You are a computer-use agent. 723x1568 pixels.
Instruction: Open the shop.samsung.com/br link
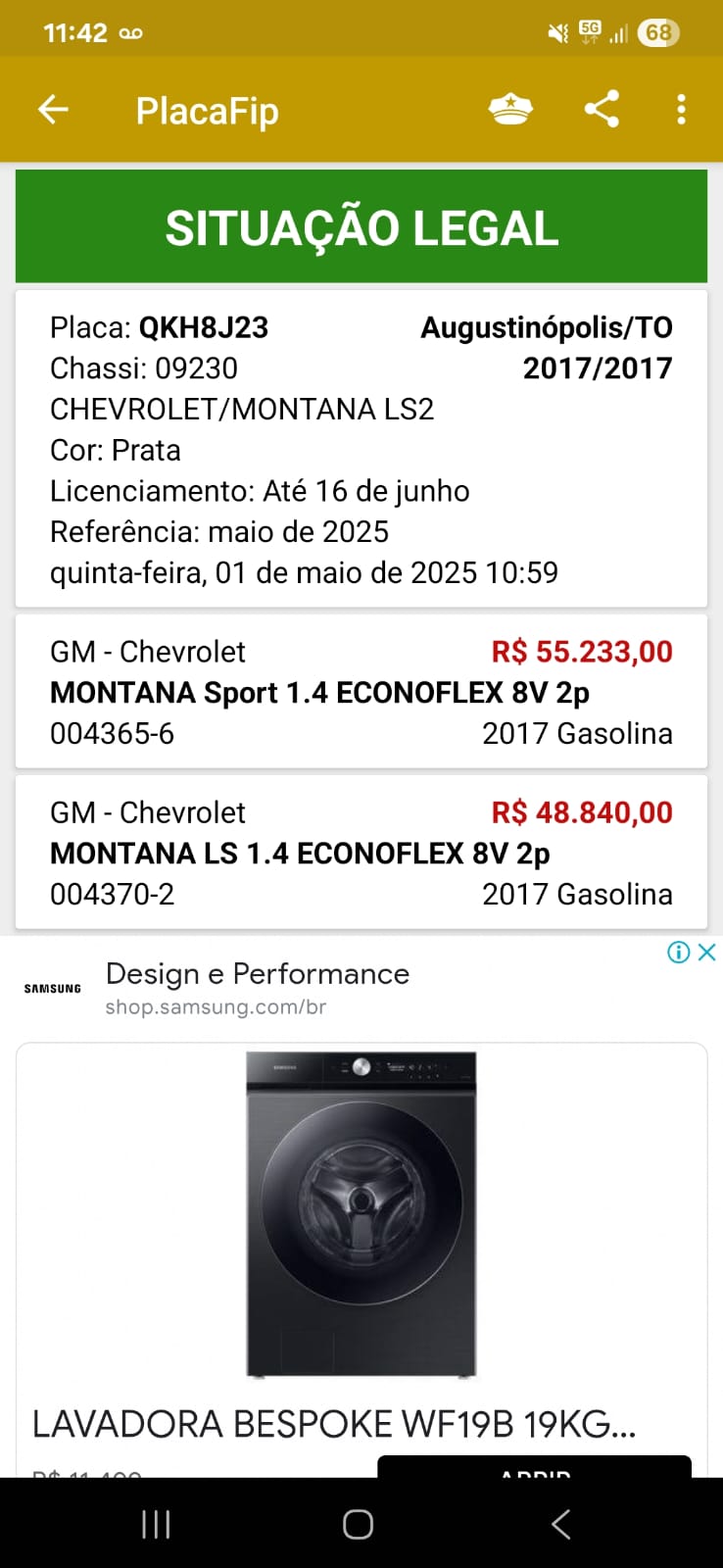pos(217,1006)
